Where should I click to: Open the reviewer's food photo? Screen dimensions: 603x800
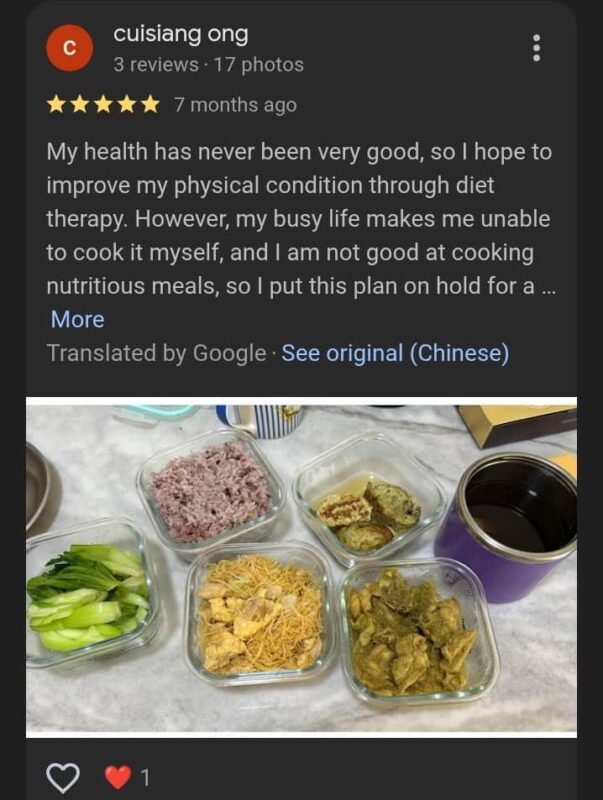[x=301, y=566]
